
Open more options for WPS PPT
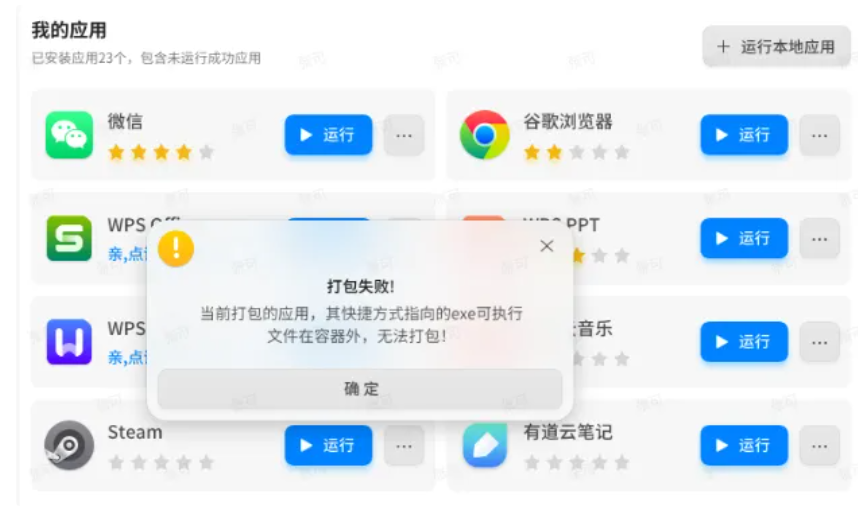coord(819,238)
